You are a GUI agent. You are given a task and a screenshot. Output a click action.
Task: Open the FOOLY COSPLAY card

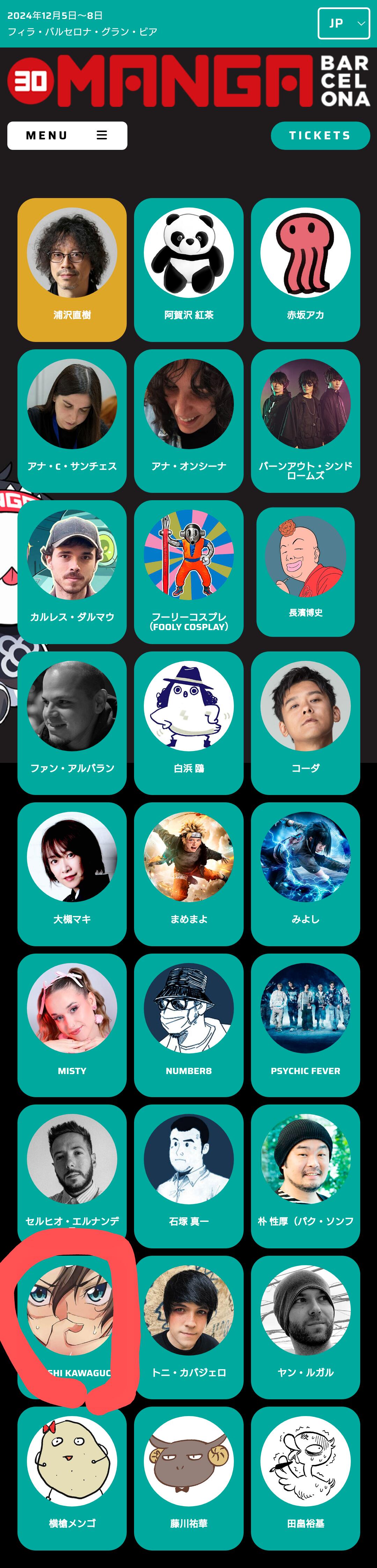coord(188,571)
